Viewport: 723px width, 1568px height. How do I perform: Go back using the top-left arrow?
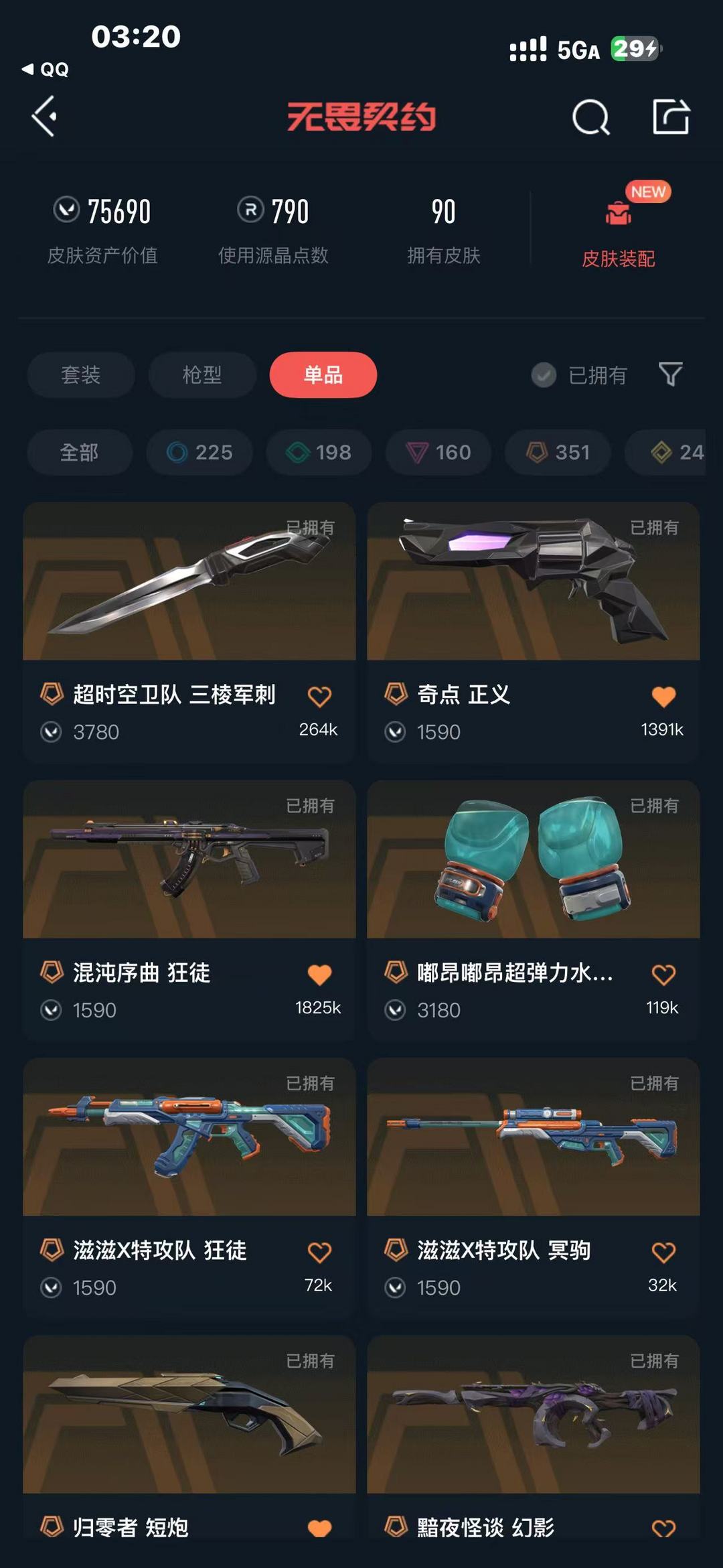tap(44, 117)
